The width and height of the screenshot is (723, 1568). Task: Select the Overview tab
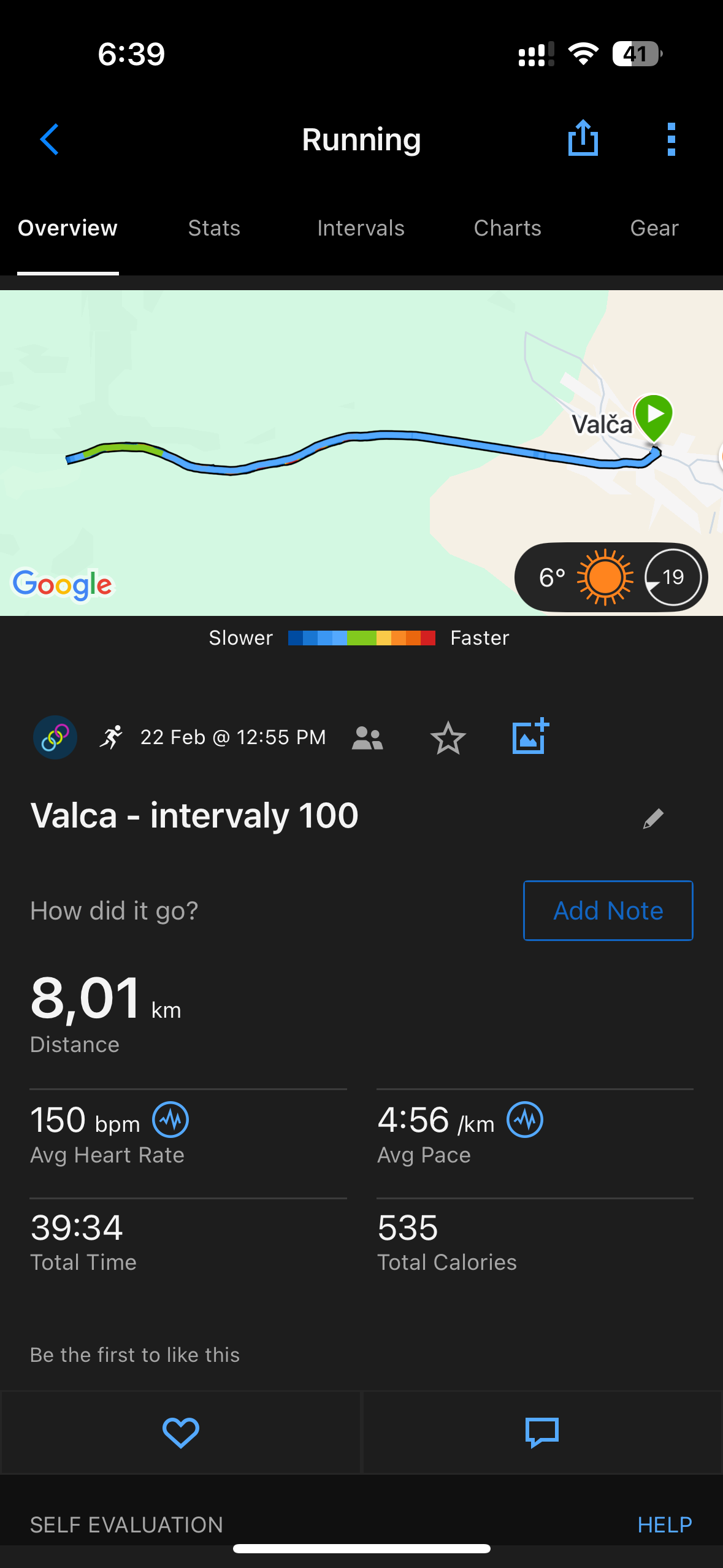tap(67, 228)
